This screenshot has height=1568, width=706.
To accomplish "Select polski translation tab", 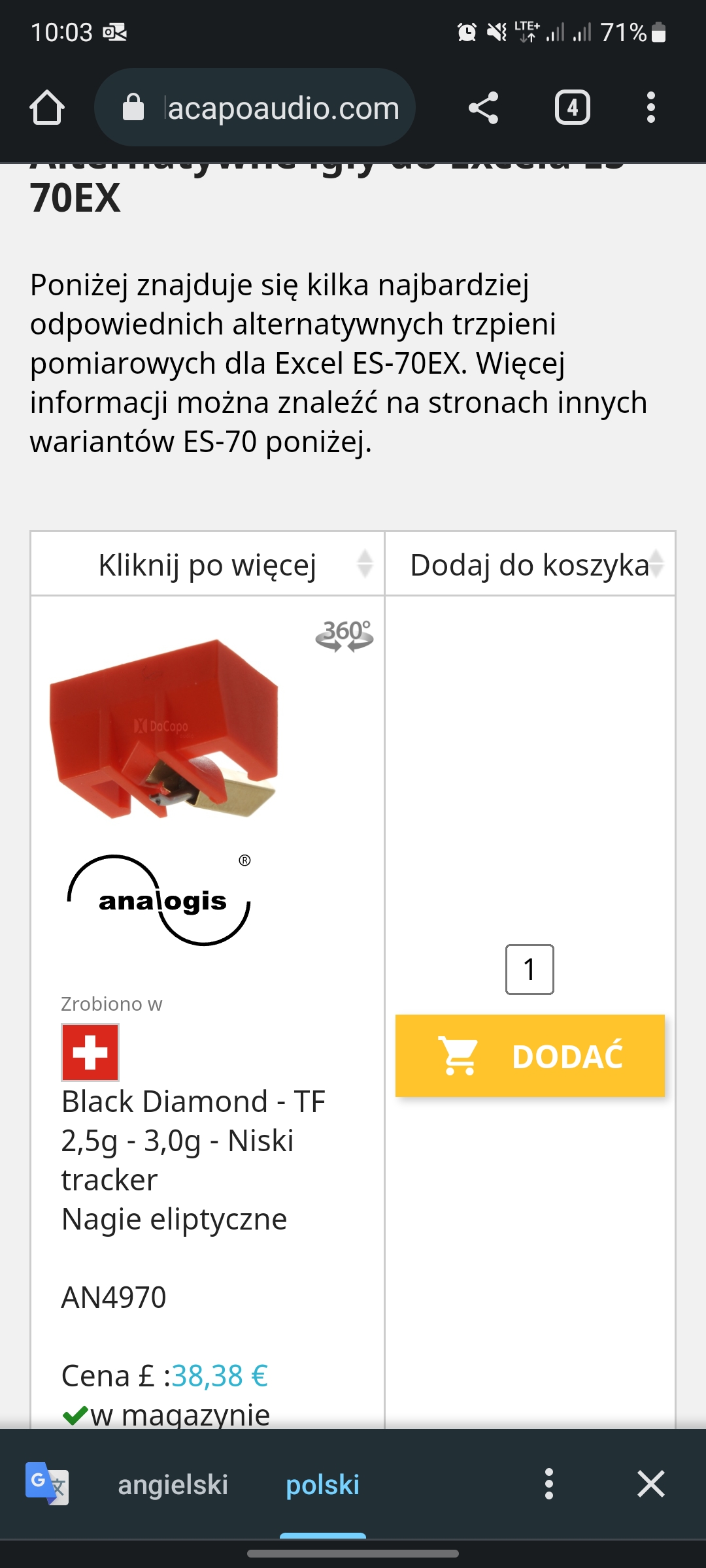I will click(x=322, y=1484).
